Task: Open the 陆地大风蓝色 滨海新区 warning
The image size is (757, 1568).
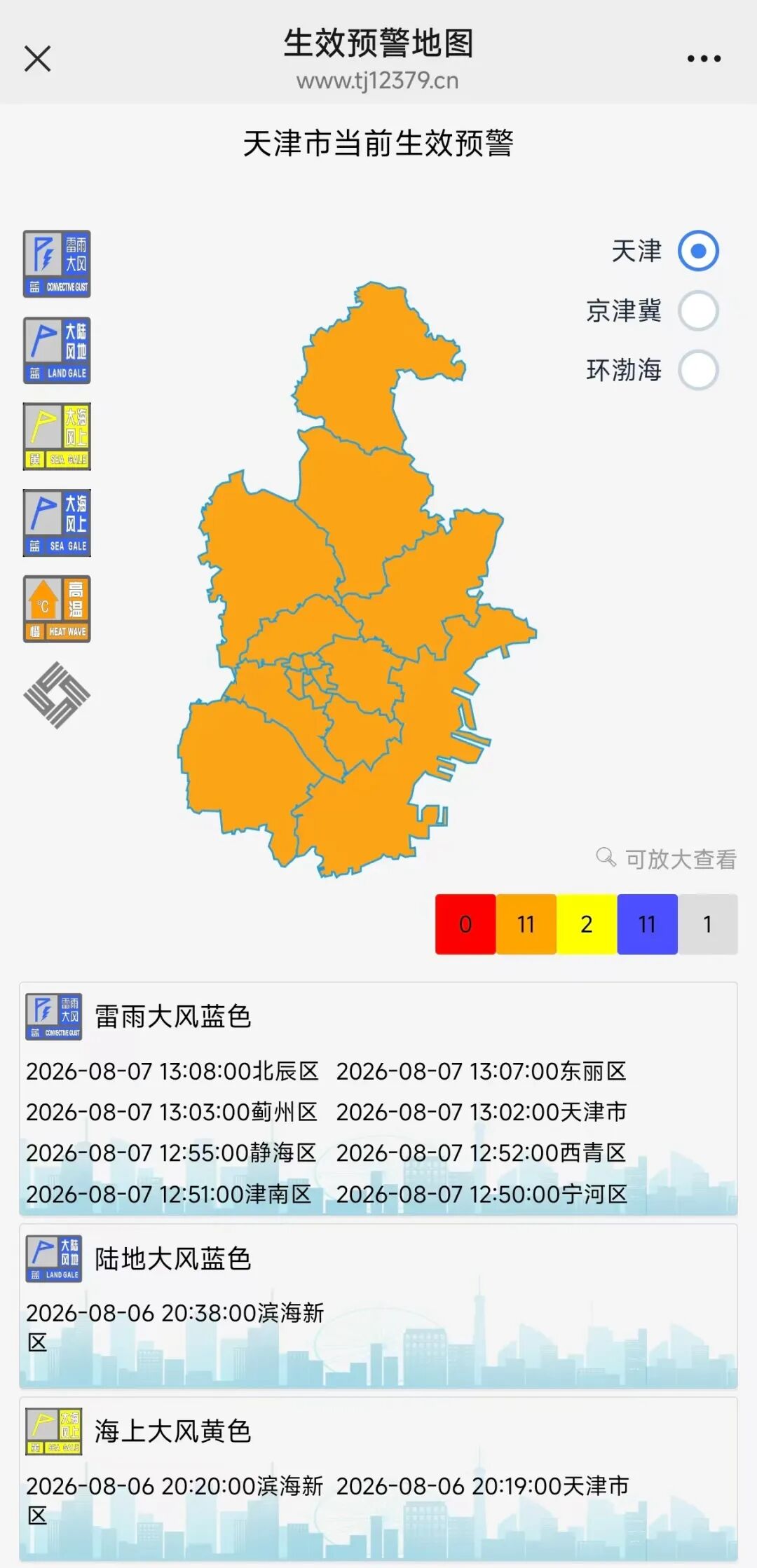Action: click(175, 1328)
